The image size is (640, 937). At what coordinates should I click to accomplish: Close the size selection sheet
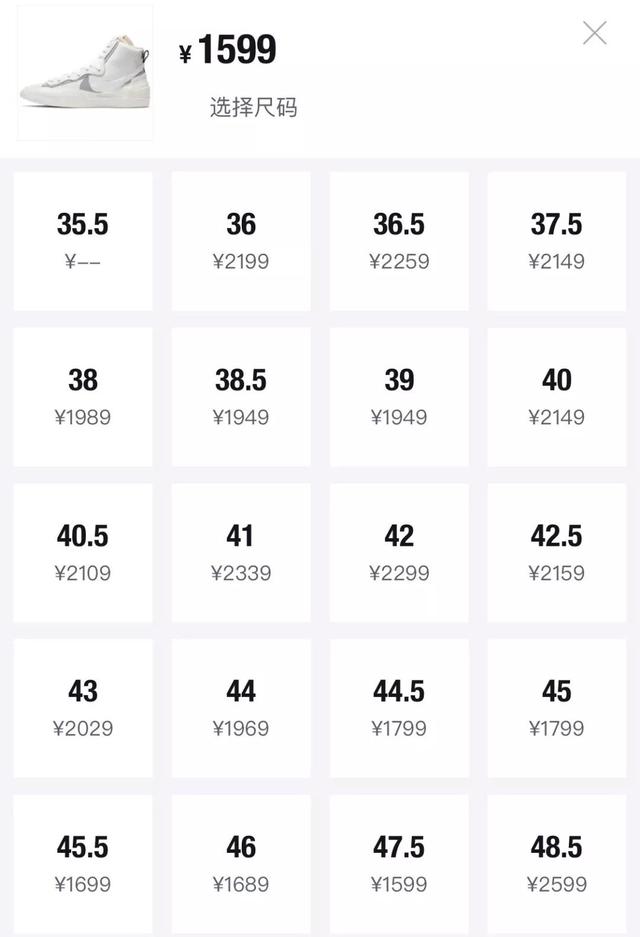[595, 33]
